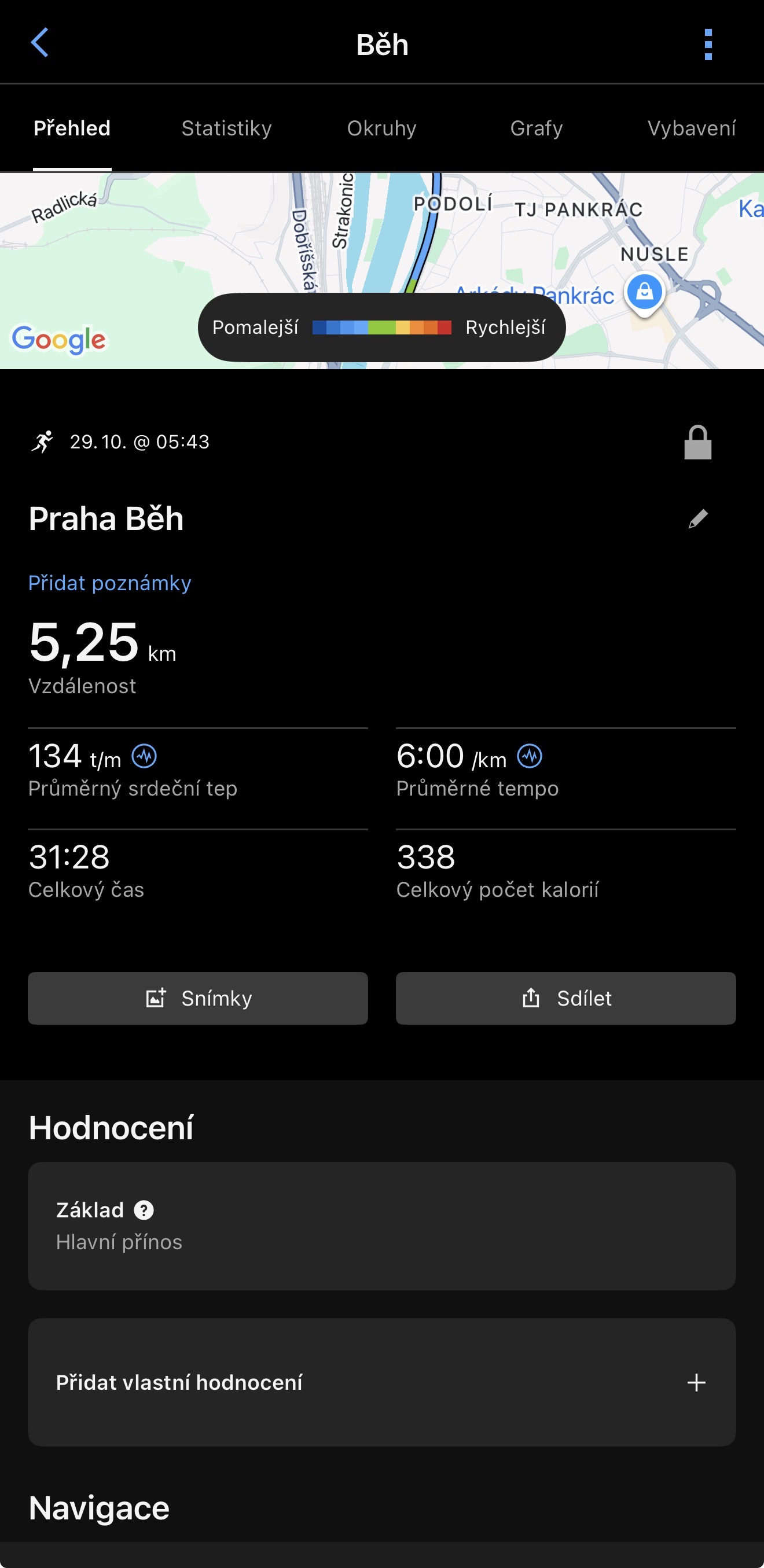This screenshot has height=1568, width=764.
Task: Select the Vybavení tab
Action: tap(692, 128)
